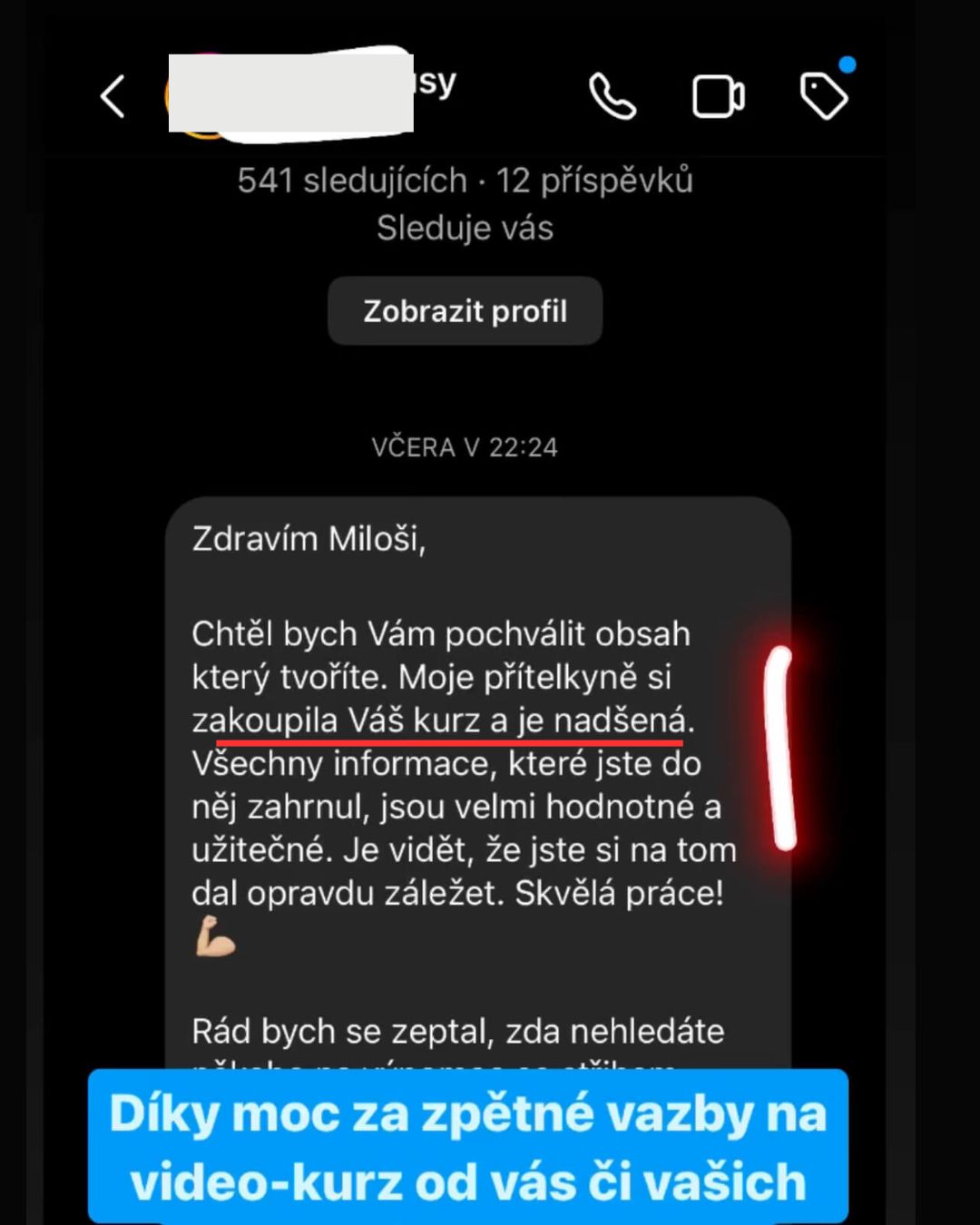Go back with the left arrow

click(x=112, y=95)
